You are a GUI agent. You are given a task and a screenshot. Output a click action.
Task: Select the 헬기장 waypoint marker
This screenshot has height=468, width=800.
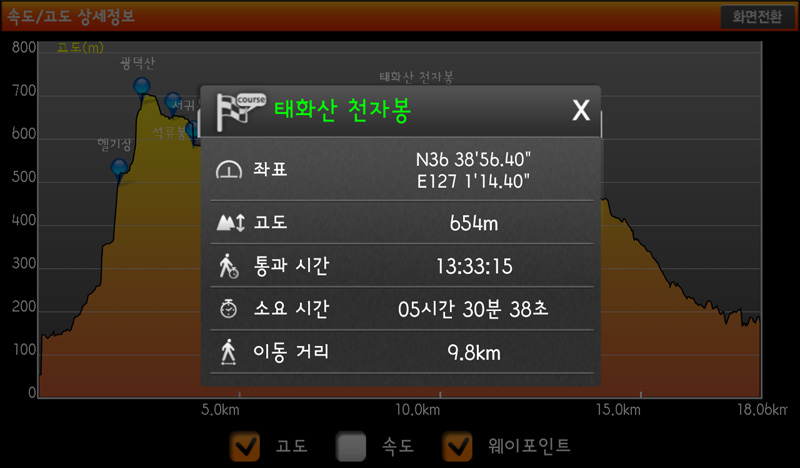tap(119, 167)
